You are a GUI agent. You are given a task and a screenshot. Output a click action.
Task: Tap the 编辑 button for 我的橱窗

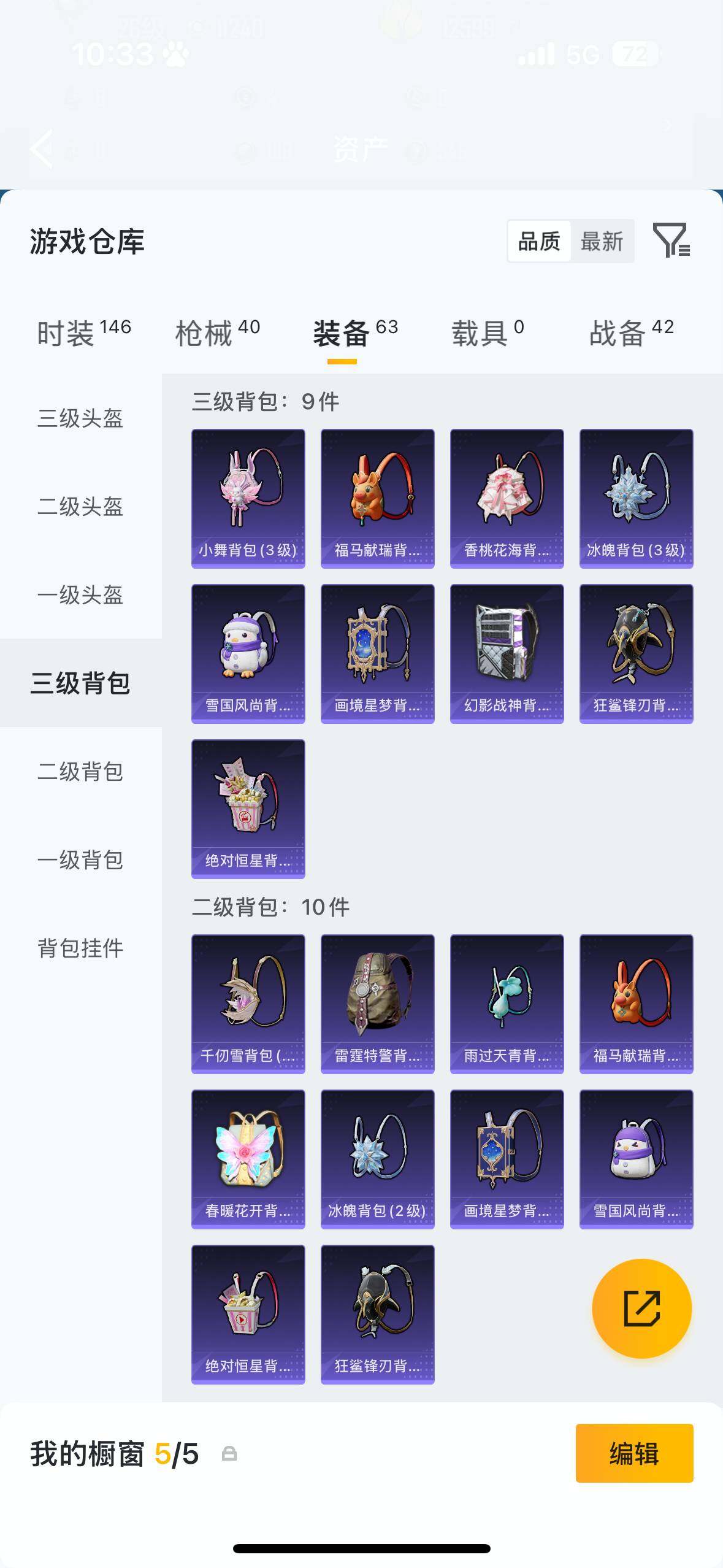click(634, 1453)
